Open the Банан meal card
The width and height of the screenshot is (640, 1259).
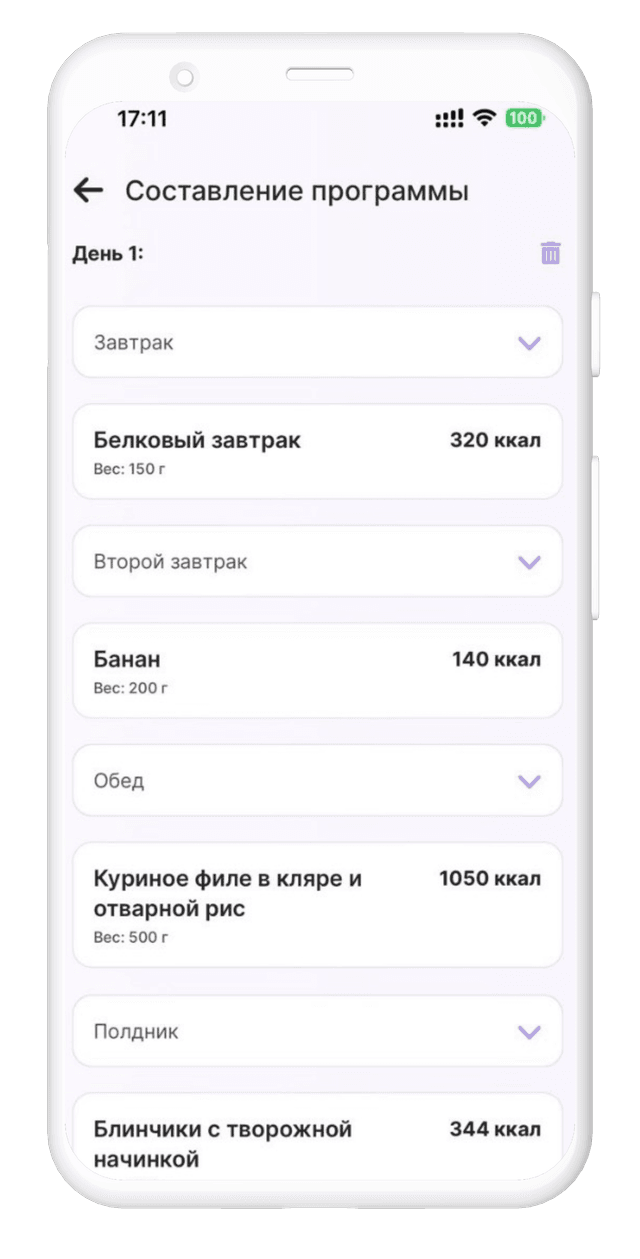[x=317, y=670]
